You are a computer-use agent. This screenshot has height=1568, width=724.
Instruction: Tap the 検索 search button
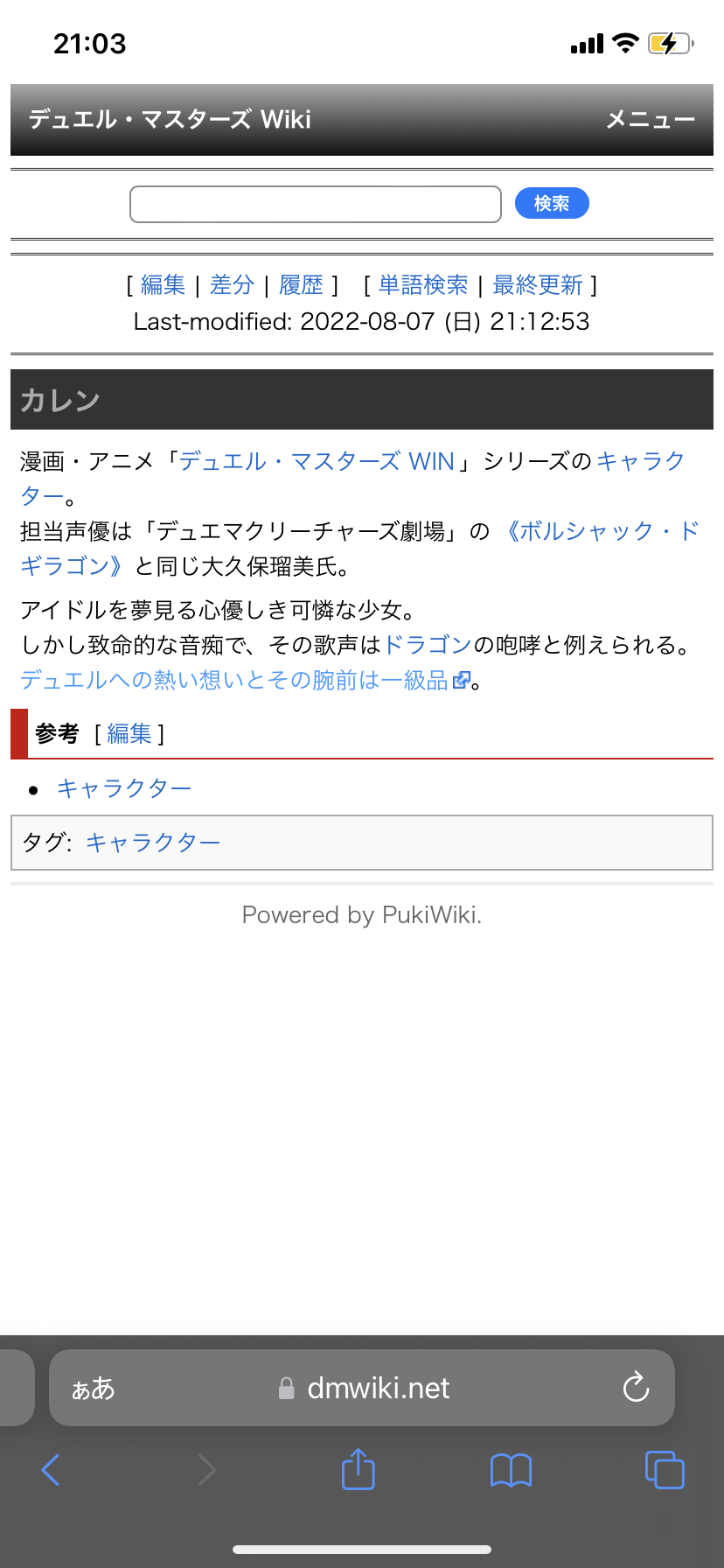coord(551,204)
